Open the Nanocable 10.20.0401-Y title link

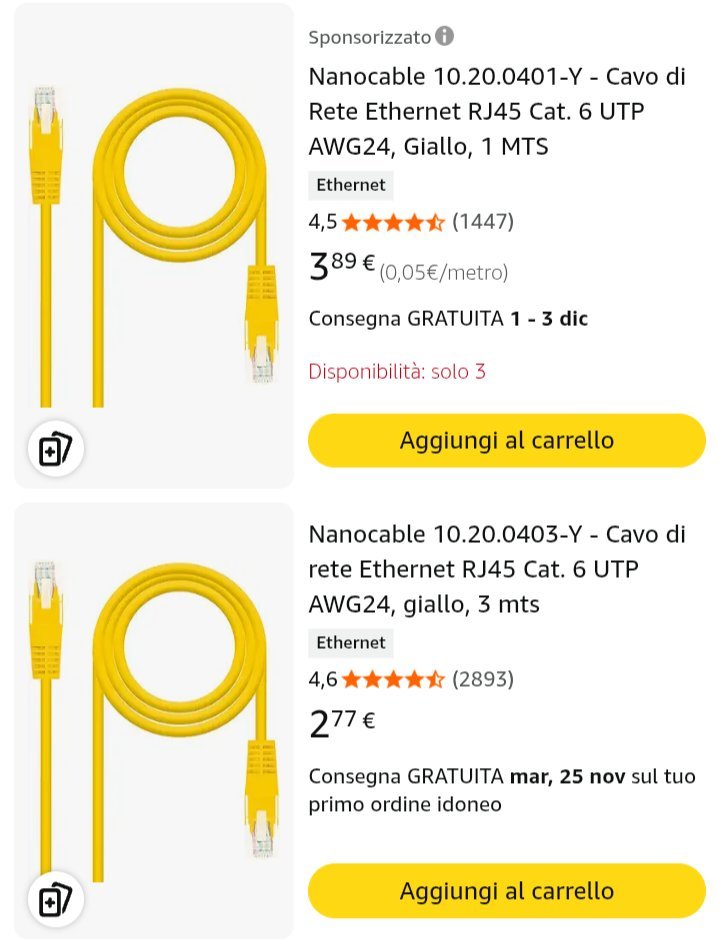click(497, 112)
